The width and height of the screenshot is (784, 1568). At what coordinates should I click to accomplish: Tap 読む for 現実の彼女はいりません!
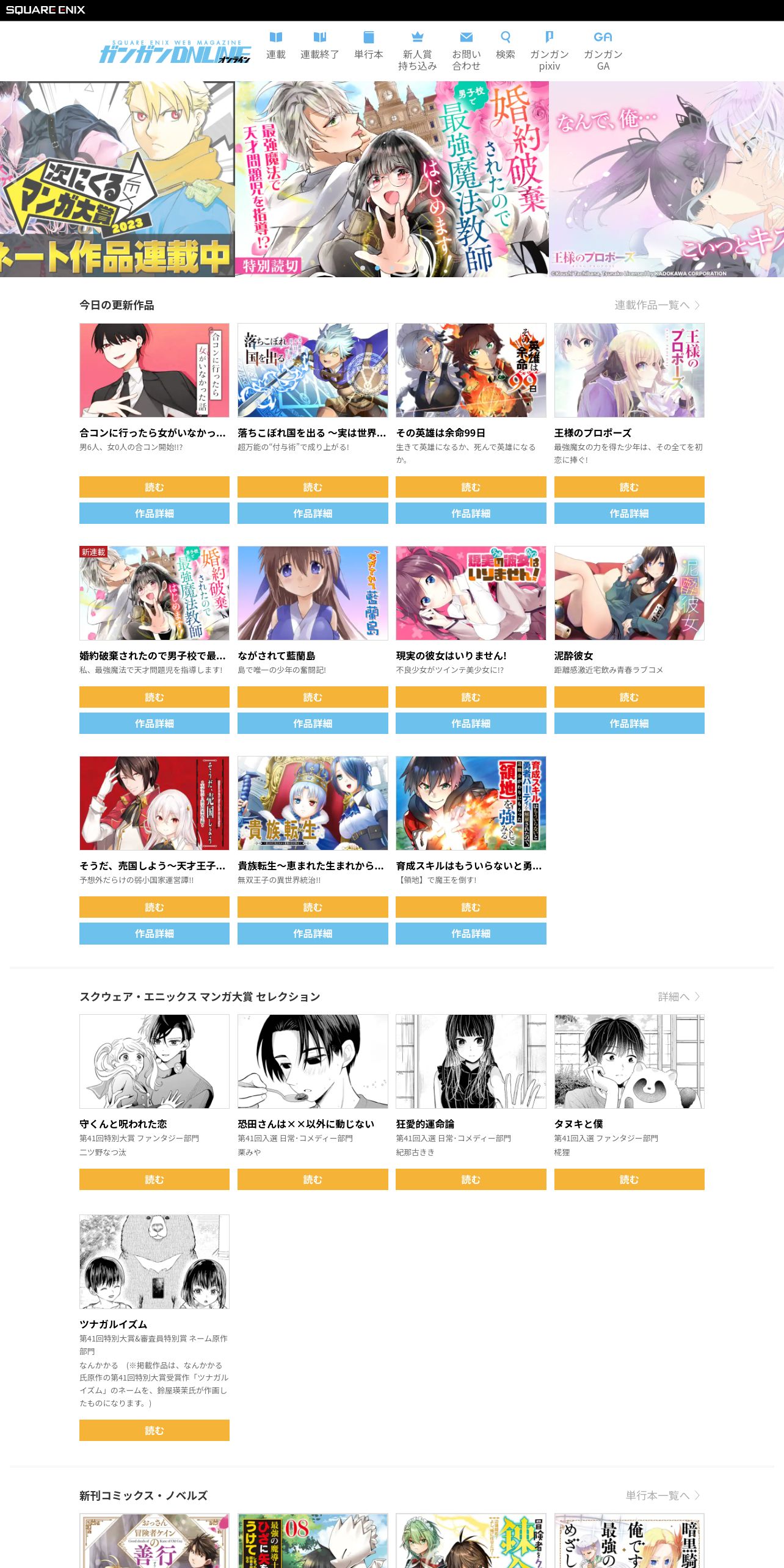(x=471, y=697)
